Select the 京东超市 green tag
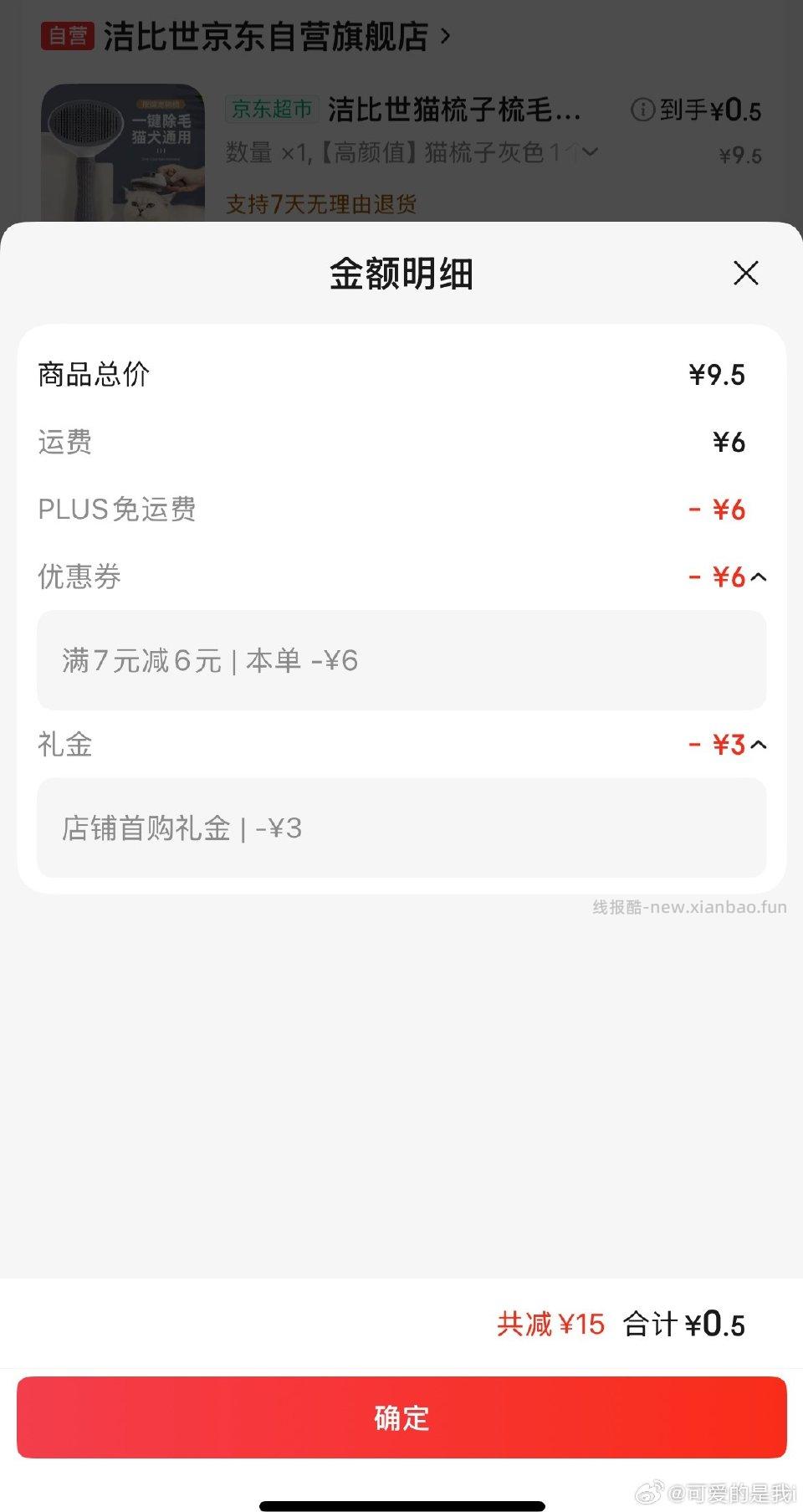This screenshot has width=803, height=1512. [x=271, y=110]
